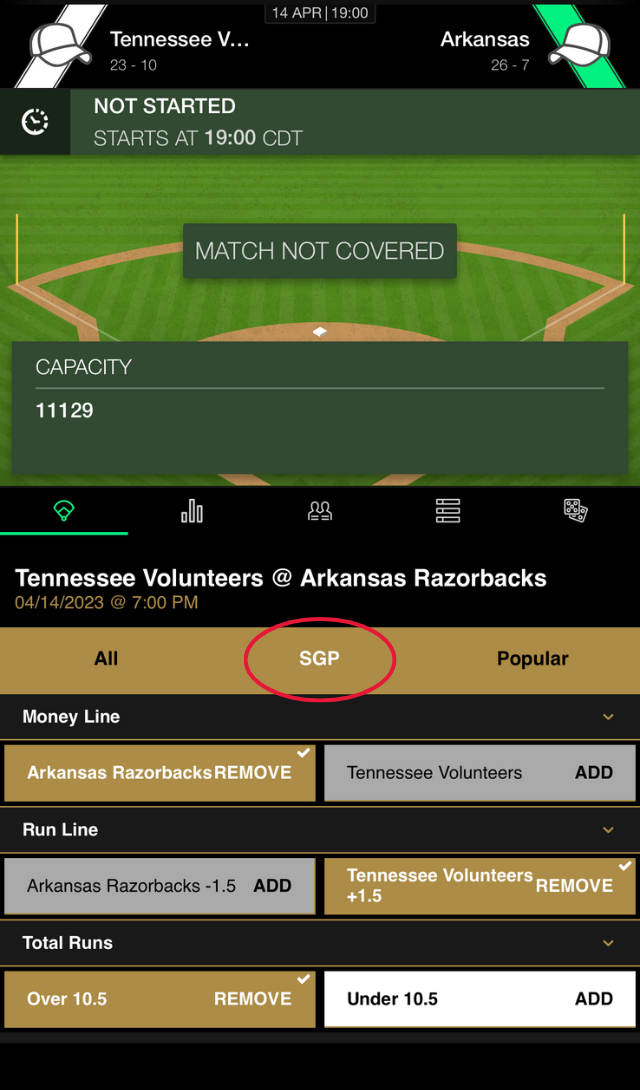This screenshot has height=1090, width=640.
Task: Remove Arkansas Razorbacks money line pick
Action: pyautogui.click(x=160, y=773)
